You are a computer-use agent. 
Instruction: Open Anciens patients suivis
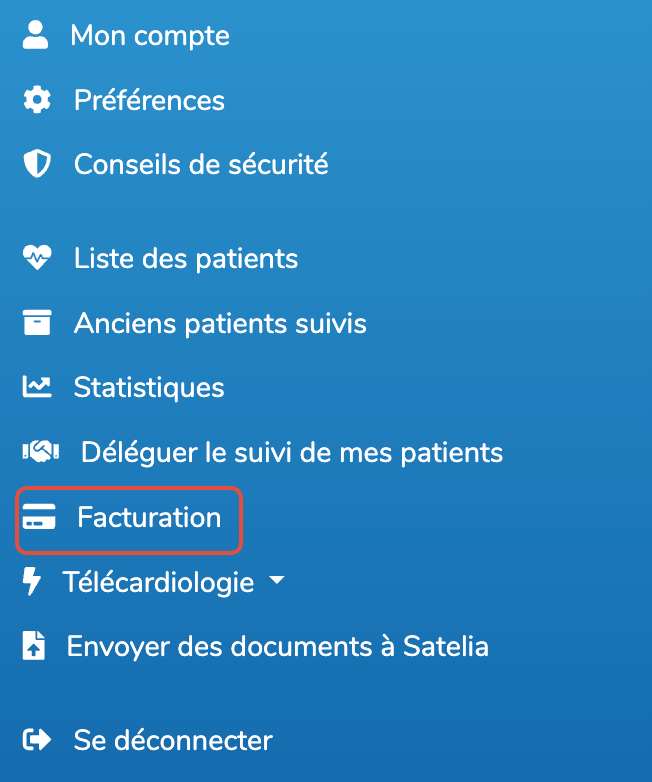pos(219,324)
